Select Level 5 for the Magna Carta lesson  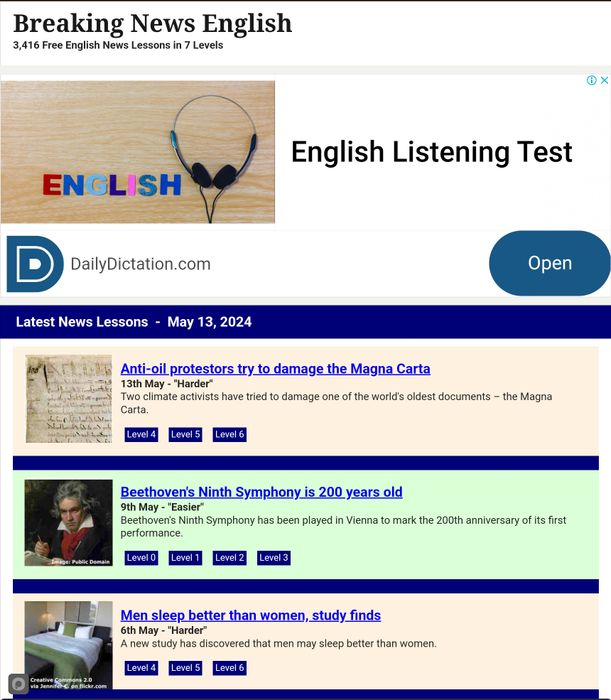185,434
